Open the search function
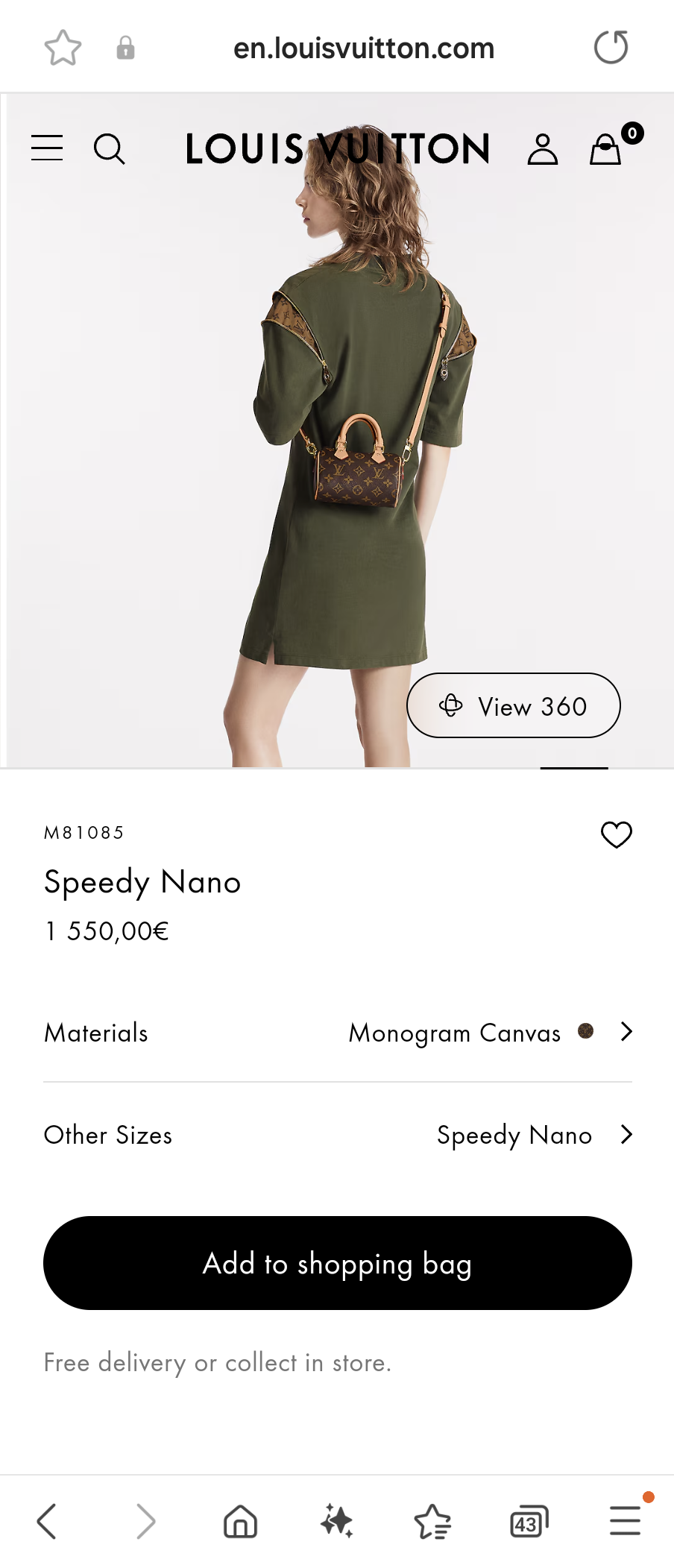Image resolution: width=674 pixels, height=1568 pixels. (x=110, y=148)
